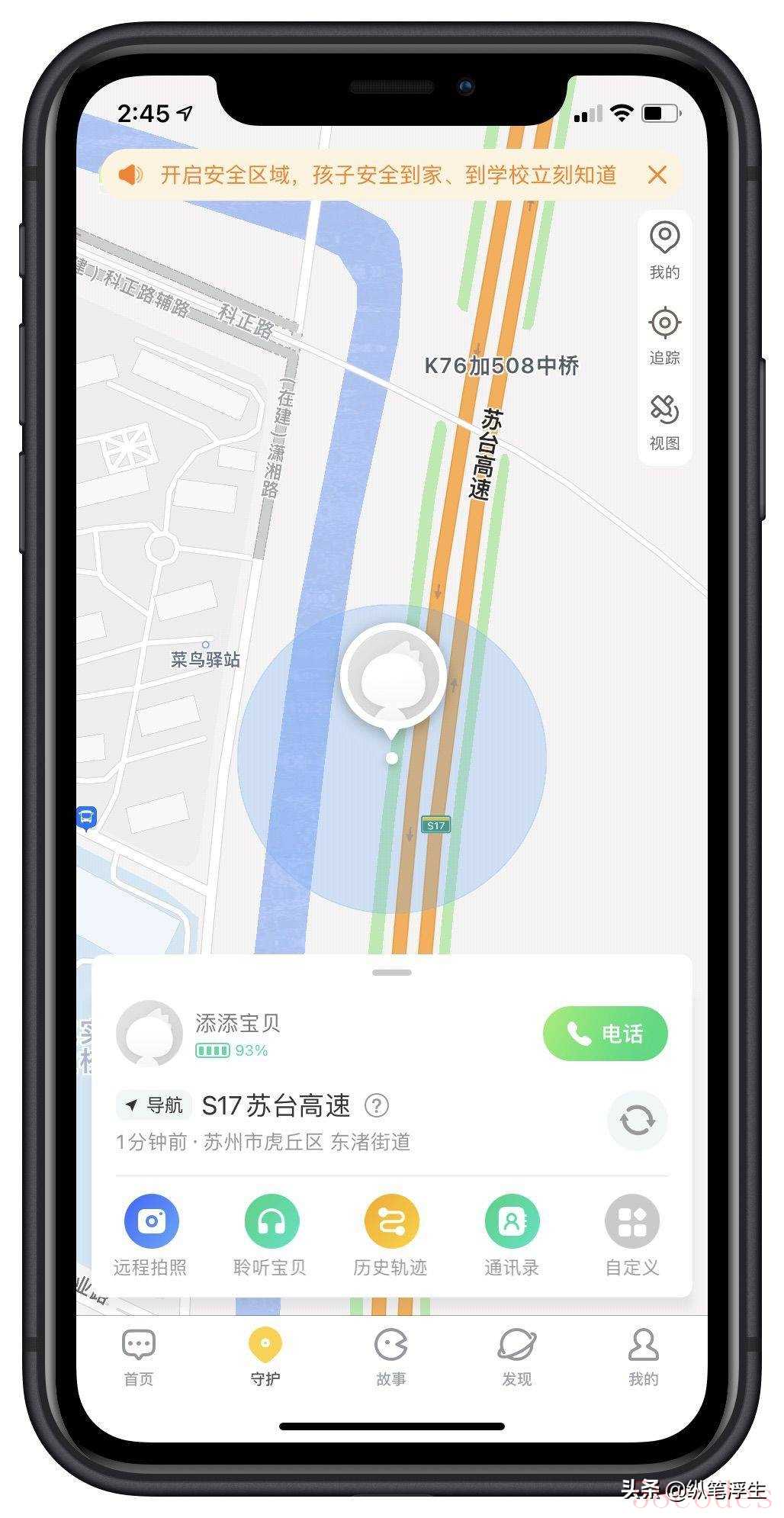Open 自定义 customize options
784x1518 pixels.
(631, 1233)
